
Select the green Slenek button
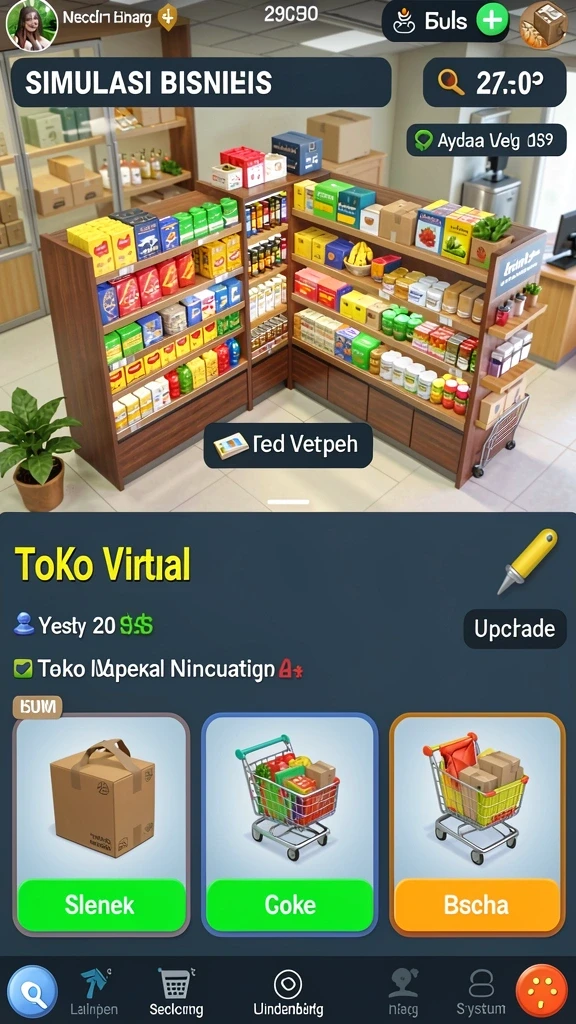point(102,905)
